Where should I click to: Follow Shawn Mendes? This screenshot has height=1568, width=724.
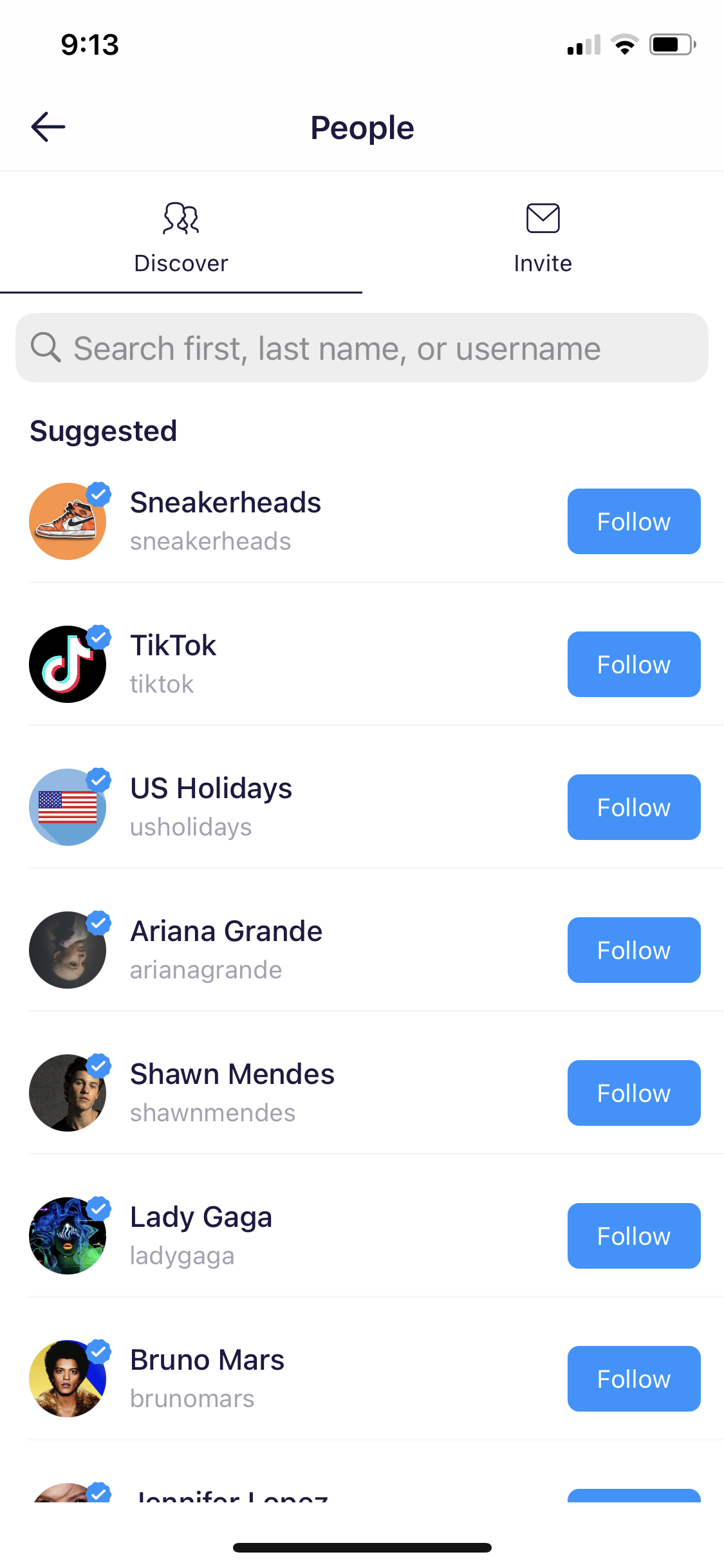click(633, 1092)
